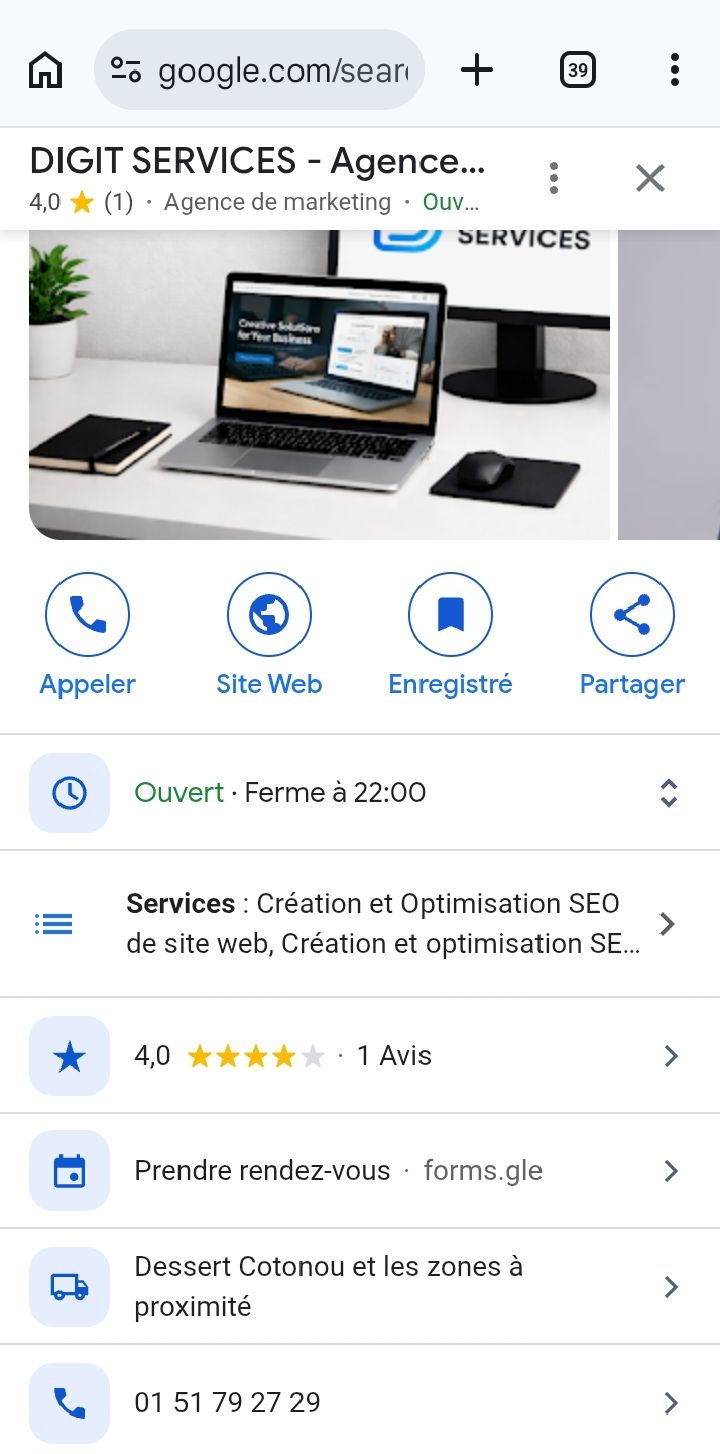The height and width of the screenshot is (1454, 720).
Task: Go to the browser home page
Action: pos(45,70)
